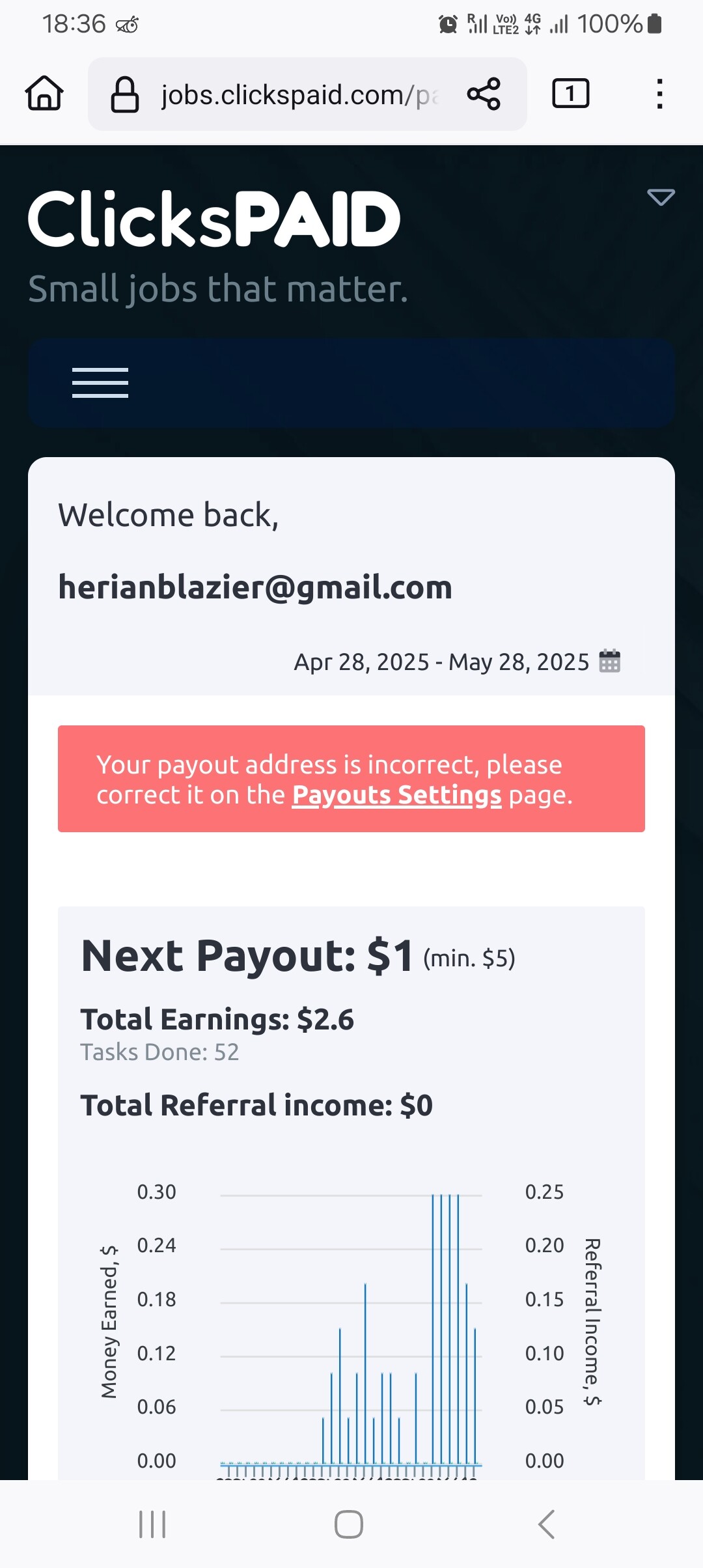Go to the browser home page
This screenshot has width=703, height=1568.
44,94
